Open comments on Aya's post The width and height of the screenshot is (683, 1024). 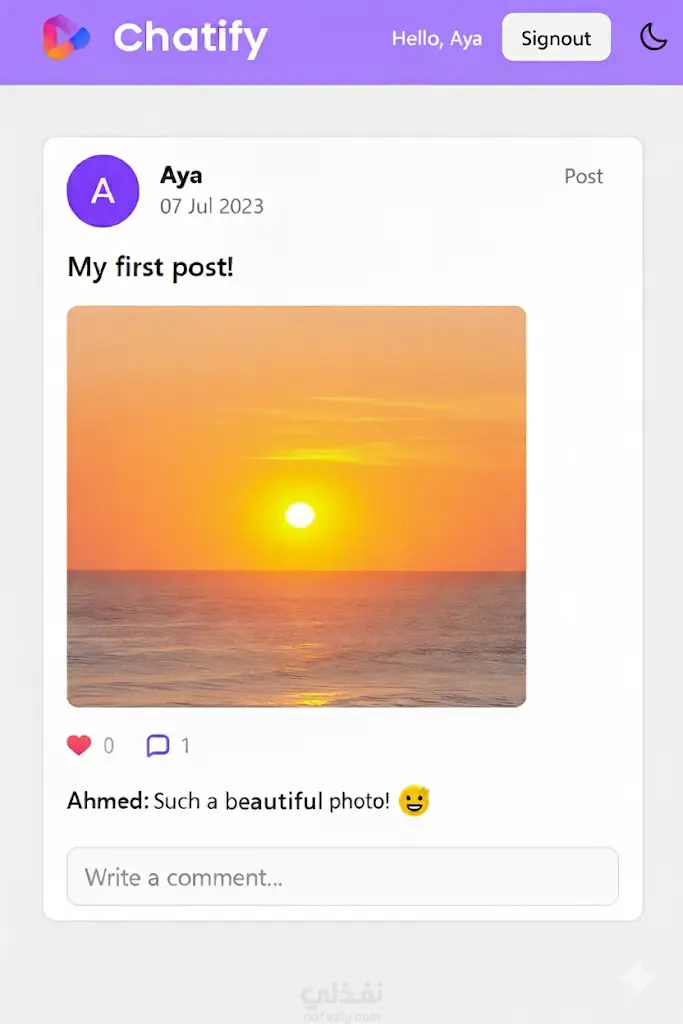click(158, 745)
